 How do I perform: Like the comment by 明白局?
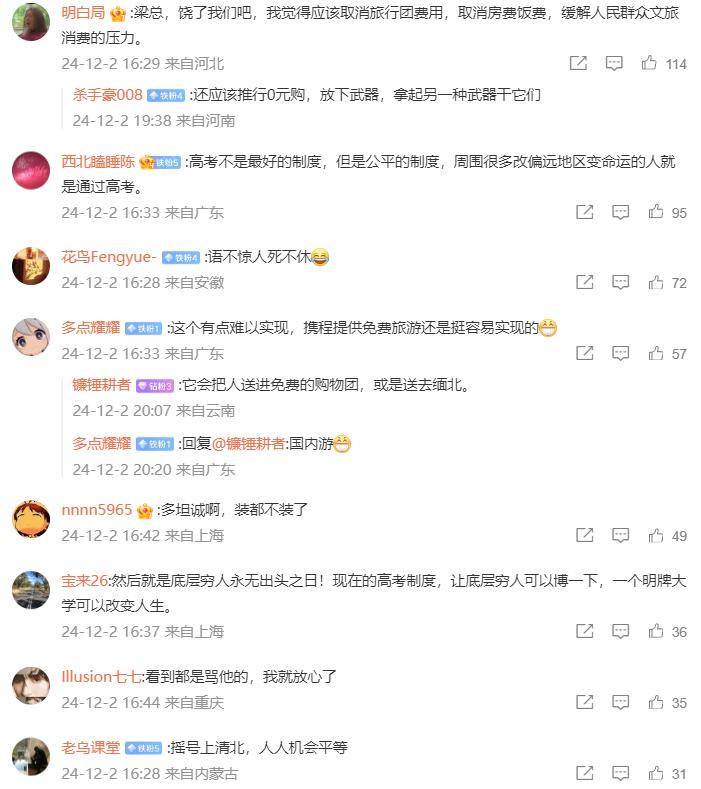[x=650, y=63]
